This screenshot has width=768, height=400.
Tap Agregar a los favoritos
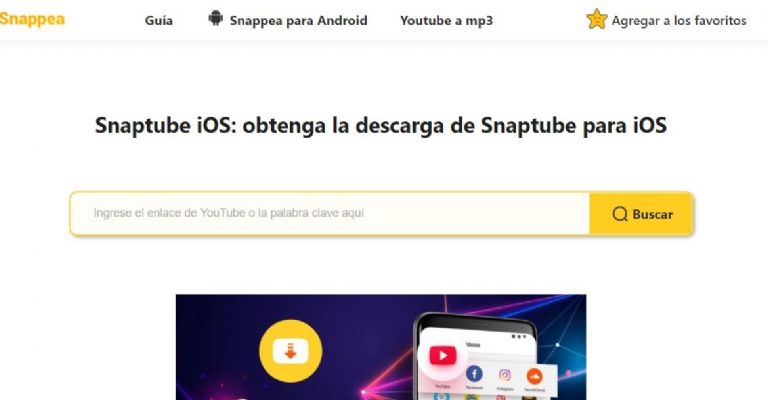tap(667, 20)
